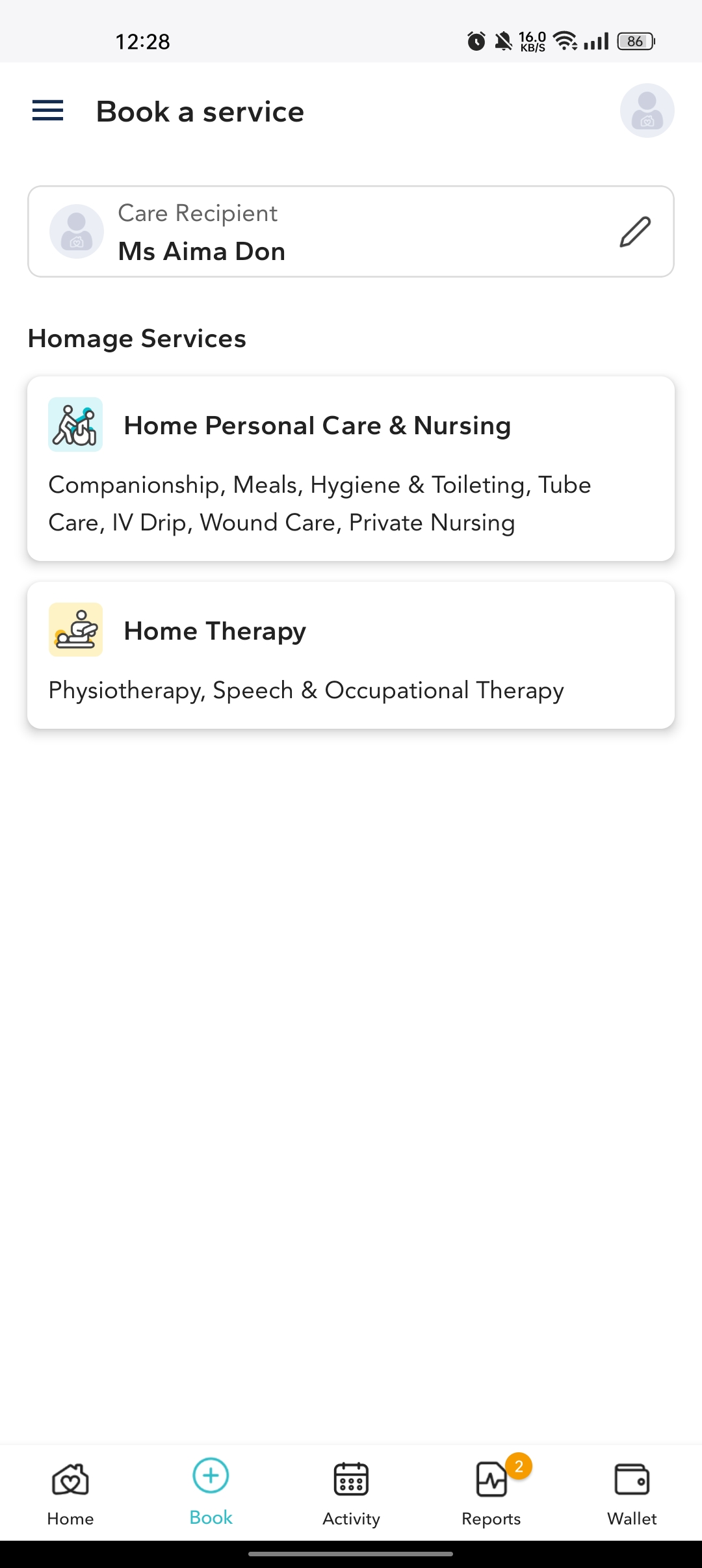Open the hamburger drawer menu
Screen dimensions: 702x1568
click(47, 111)
